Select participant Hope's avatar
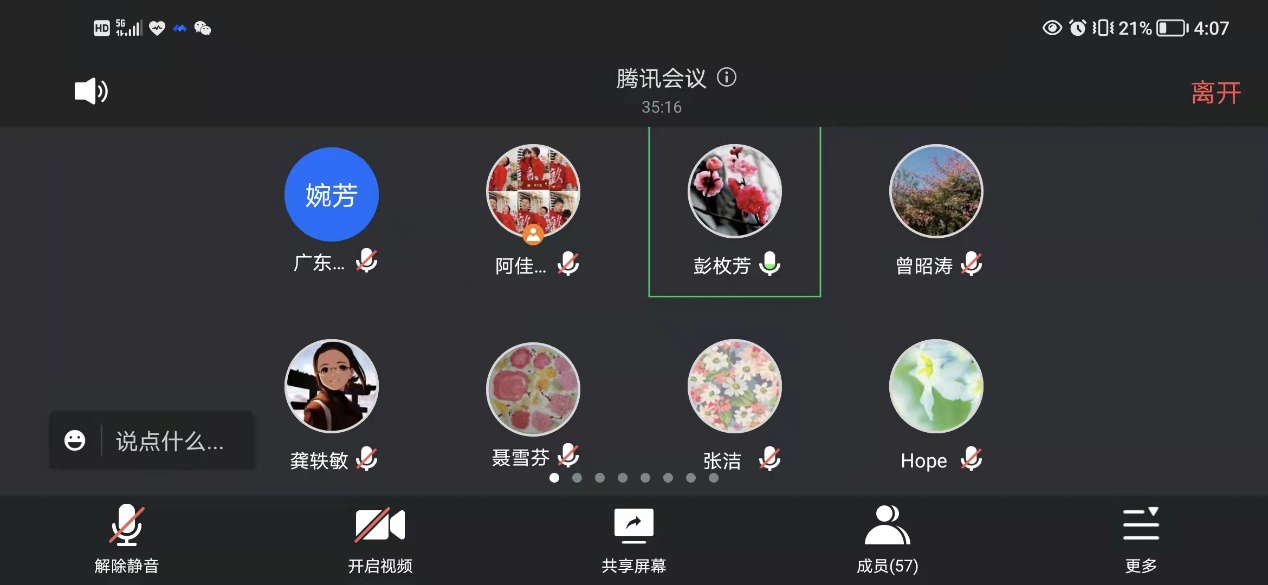This screenshot has height=585, width=1268. tap(936, 386)
